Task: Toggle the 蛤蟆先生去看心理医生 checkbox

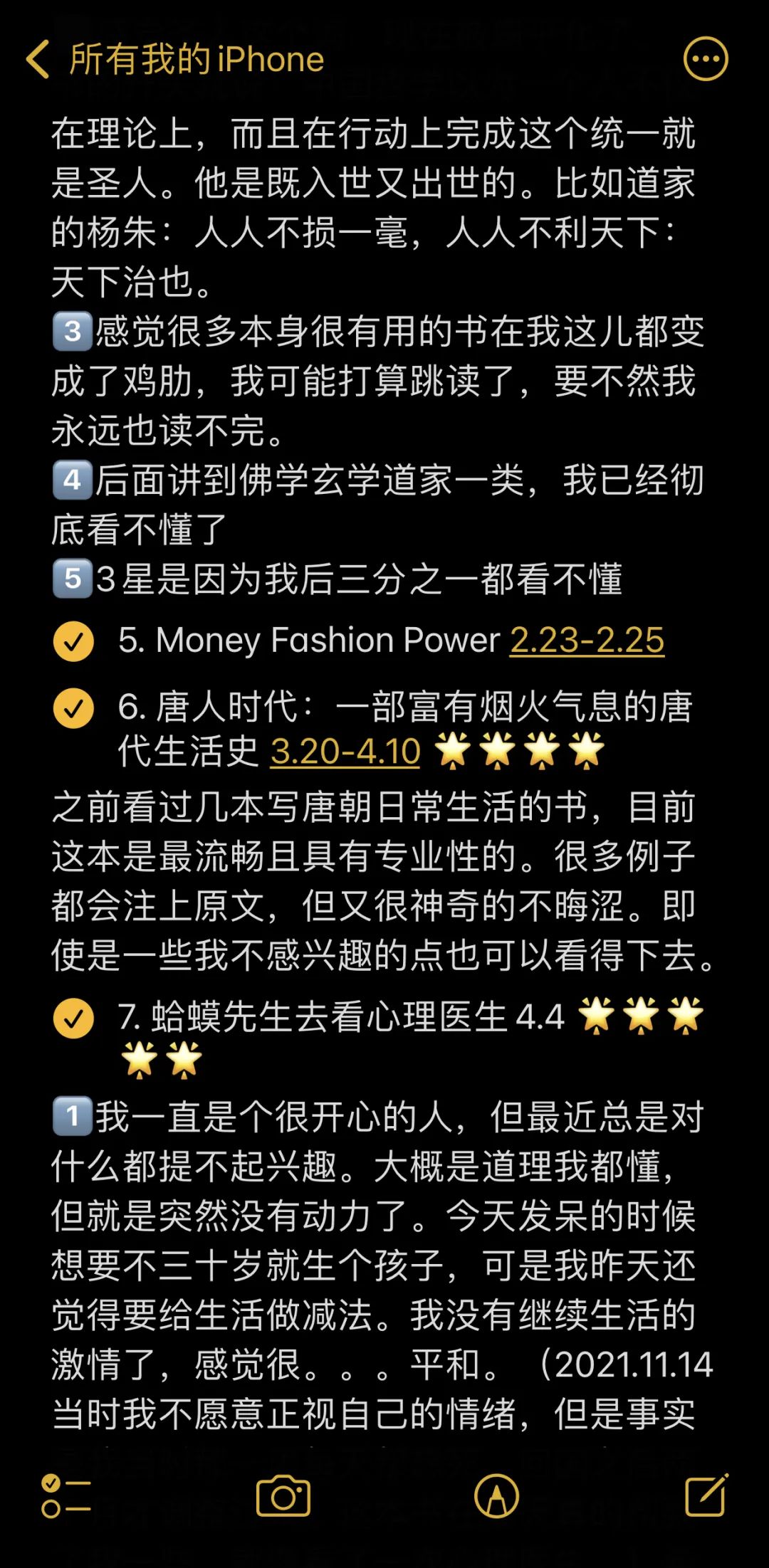Action: coord(73,1017)
